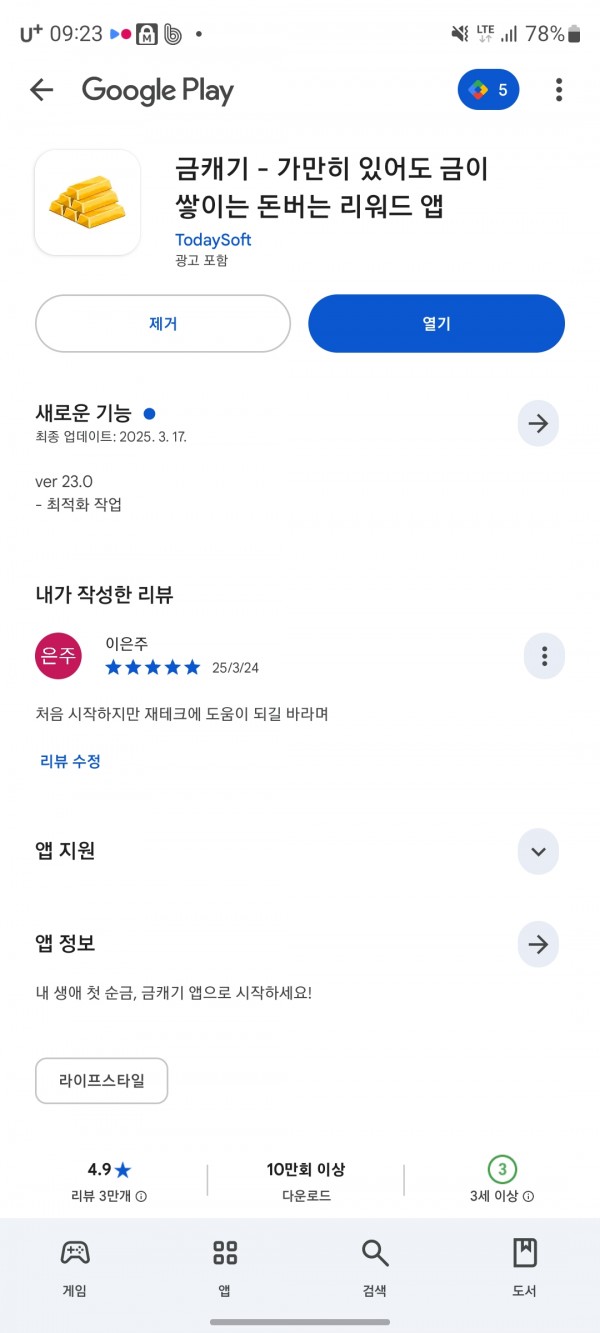Open the 새로운 기능 details arrow

[x=538, y=424]
